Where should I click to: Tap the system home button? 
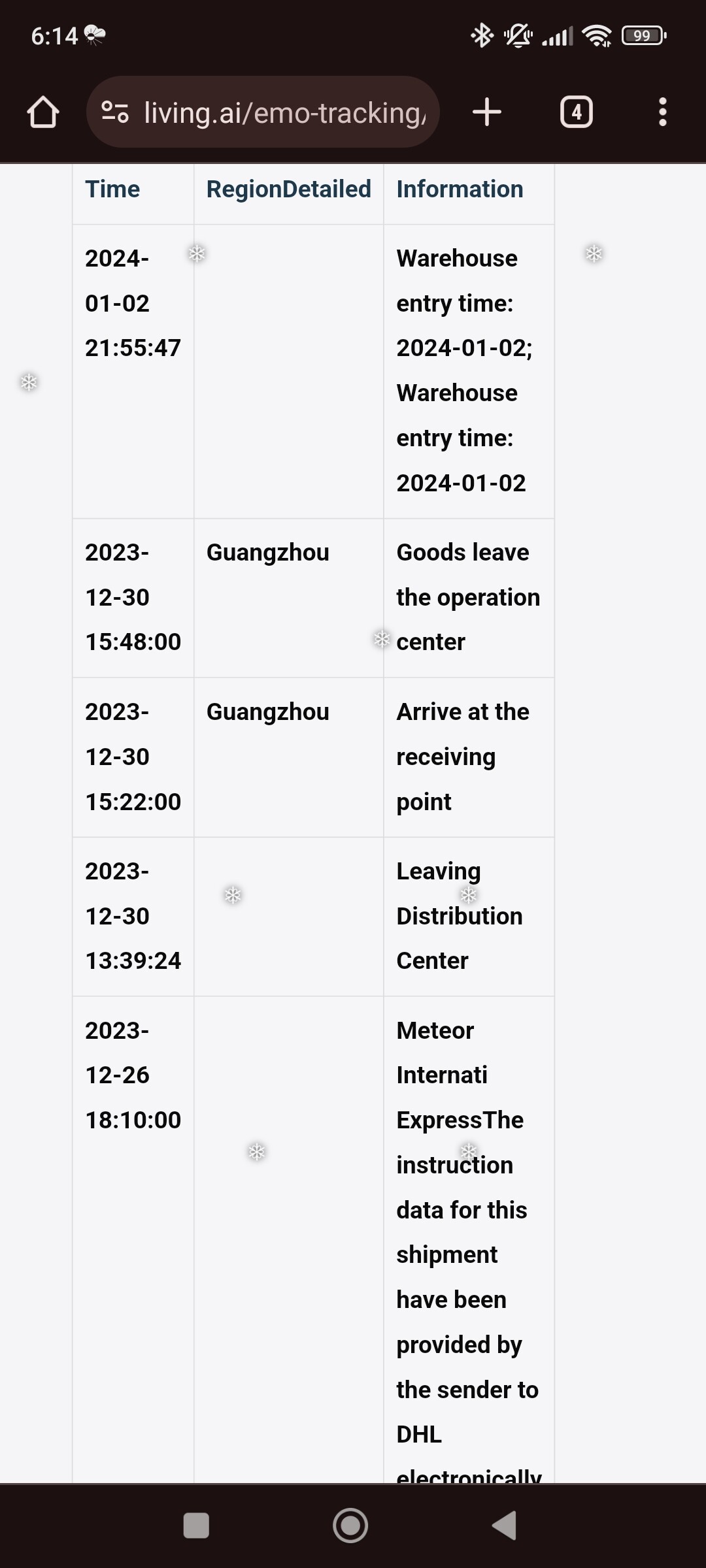point(350,1526)
